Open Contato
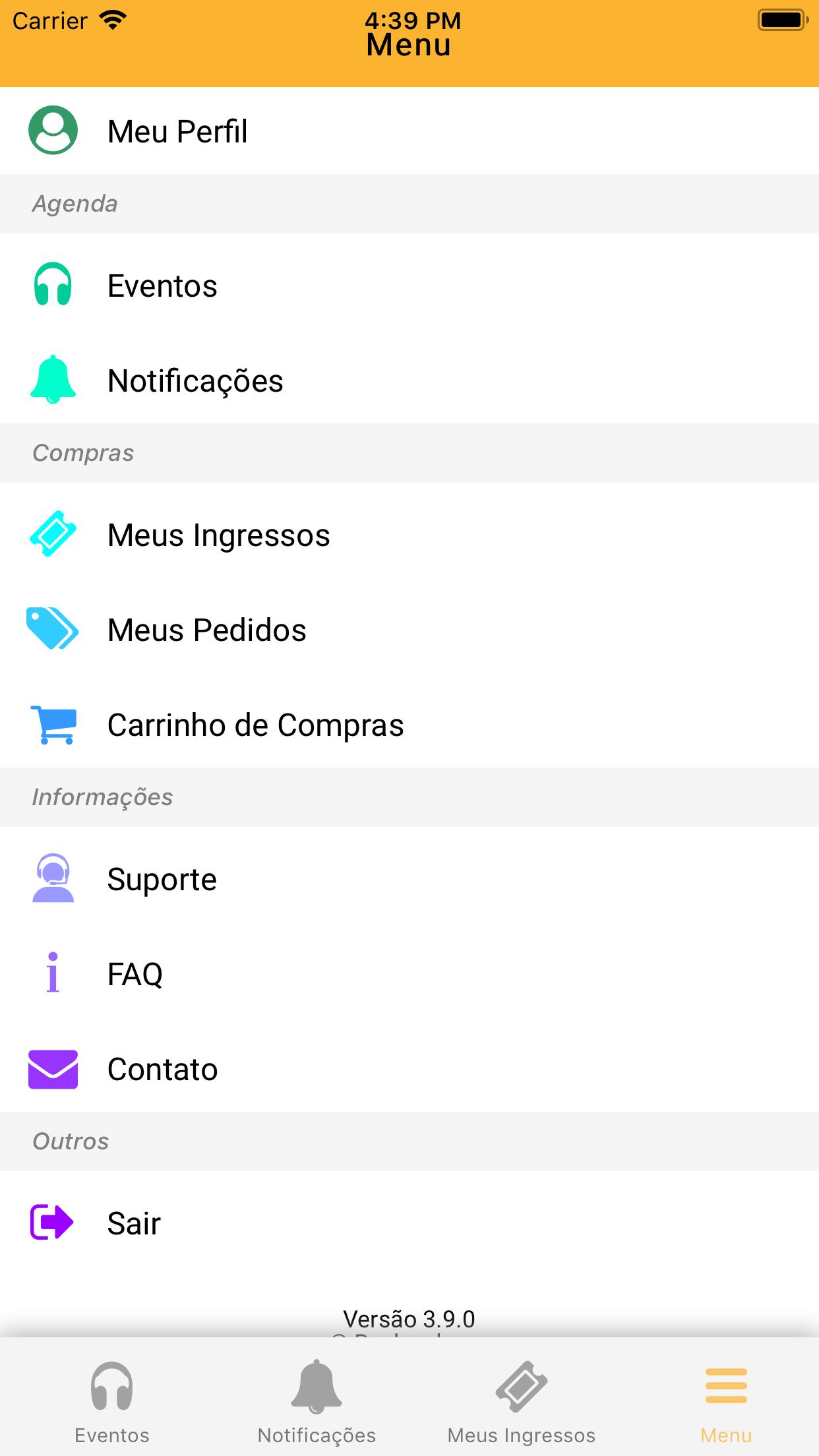 point(409,1068)
